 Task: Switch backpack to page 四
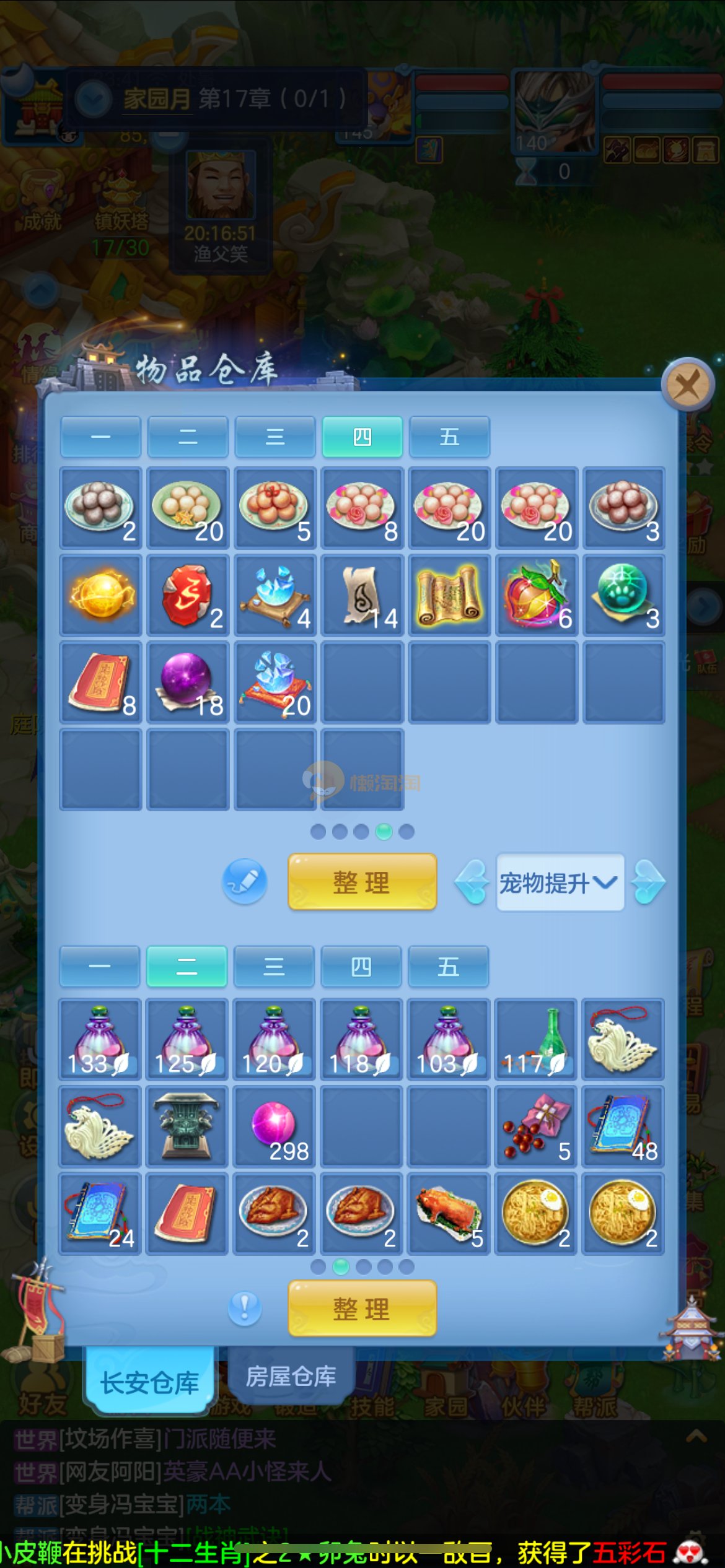[361, 966]
